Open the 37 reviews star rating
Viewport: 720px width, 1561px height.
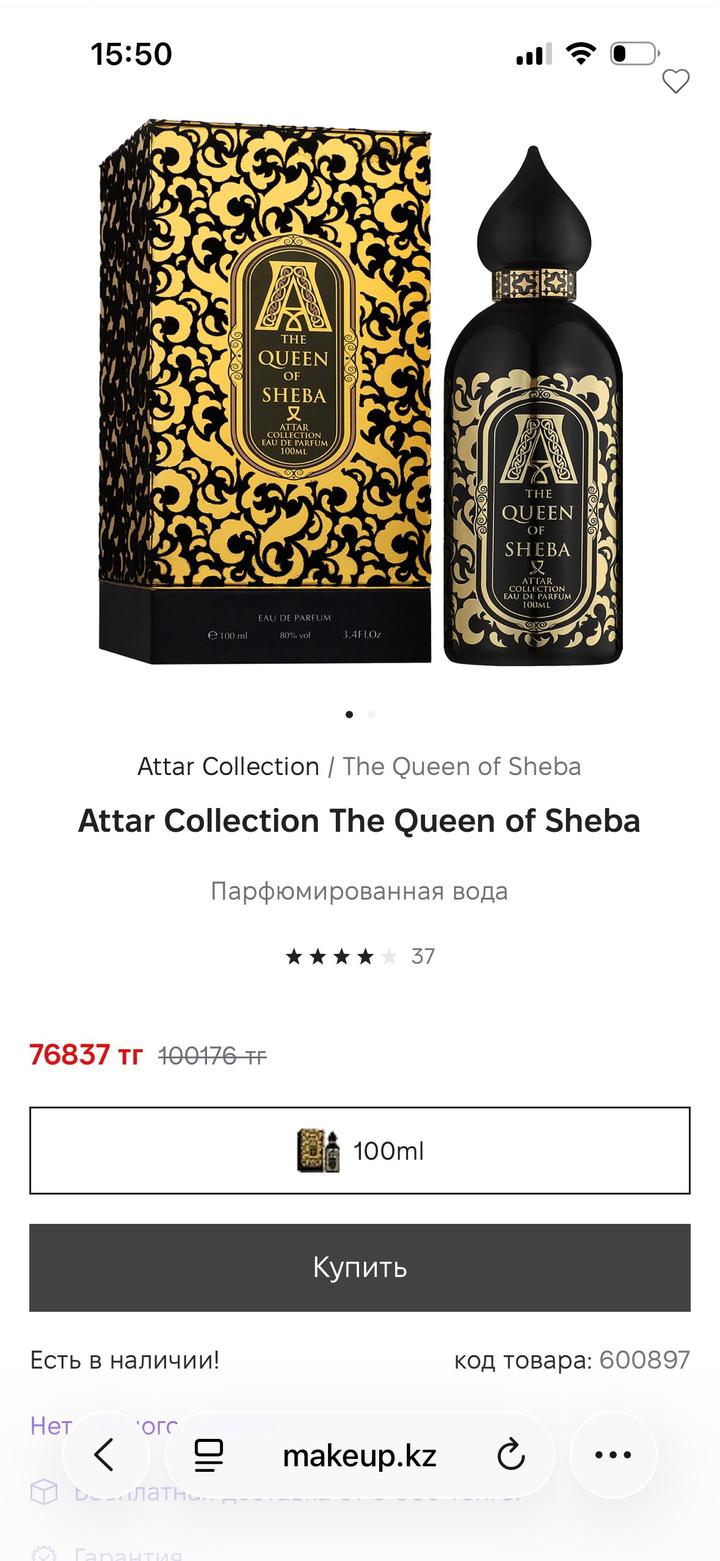(x=360, y=957)
